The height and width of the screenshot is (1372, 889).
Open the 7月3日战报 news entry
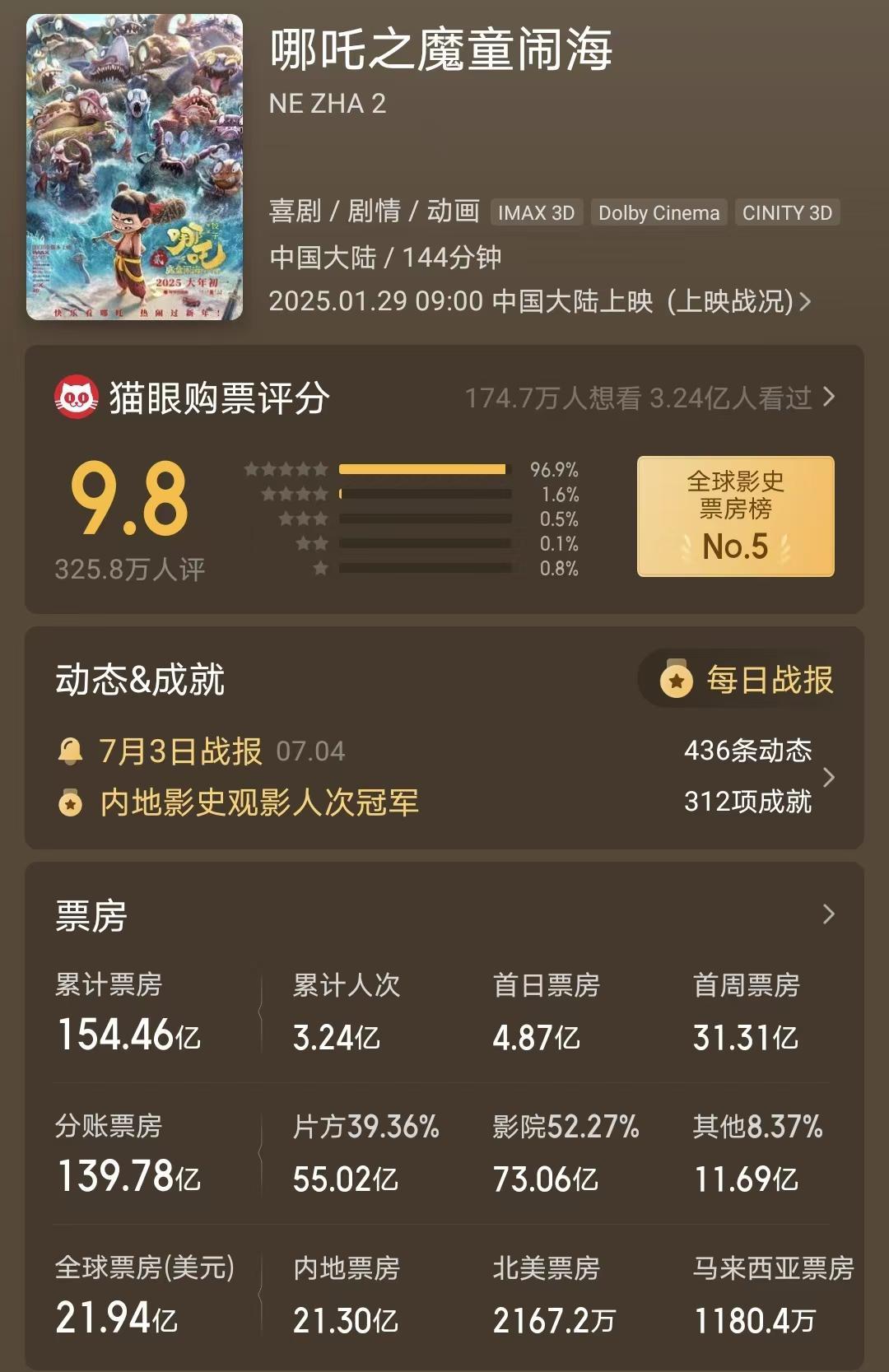tap(181, 751)
